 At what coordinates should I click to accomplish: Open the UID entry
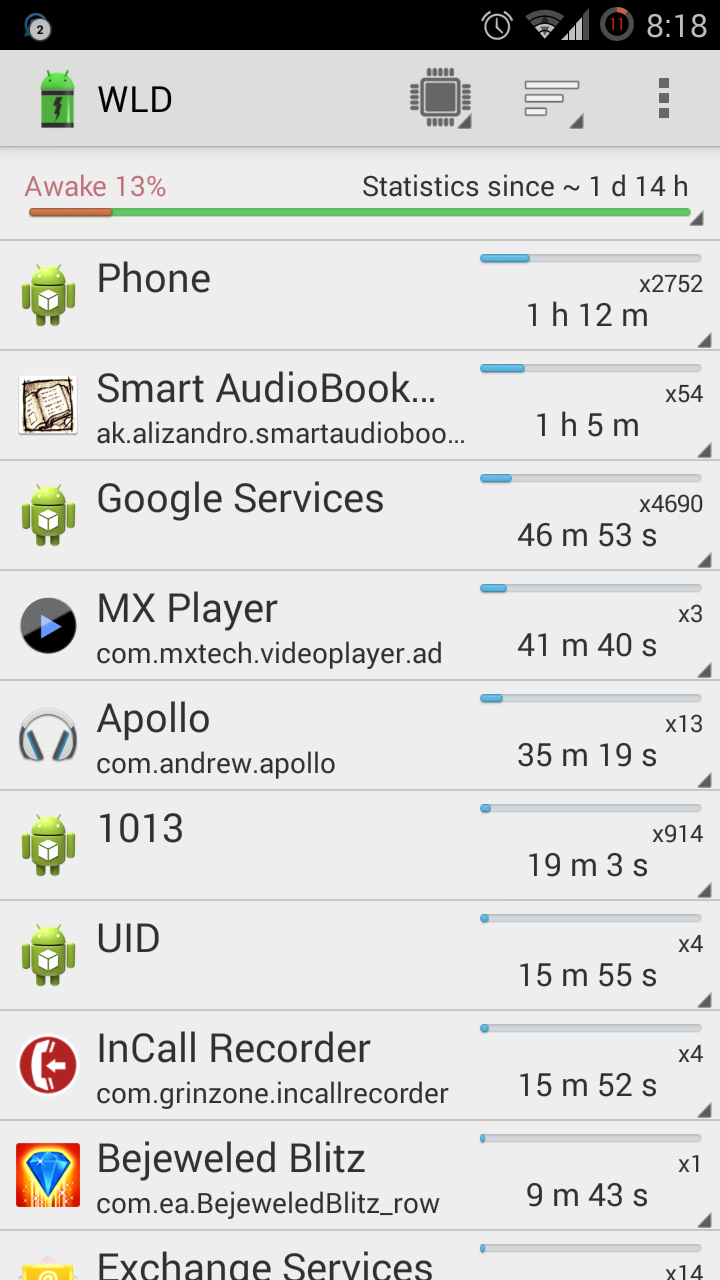point(360,955)
